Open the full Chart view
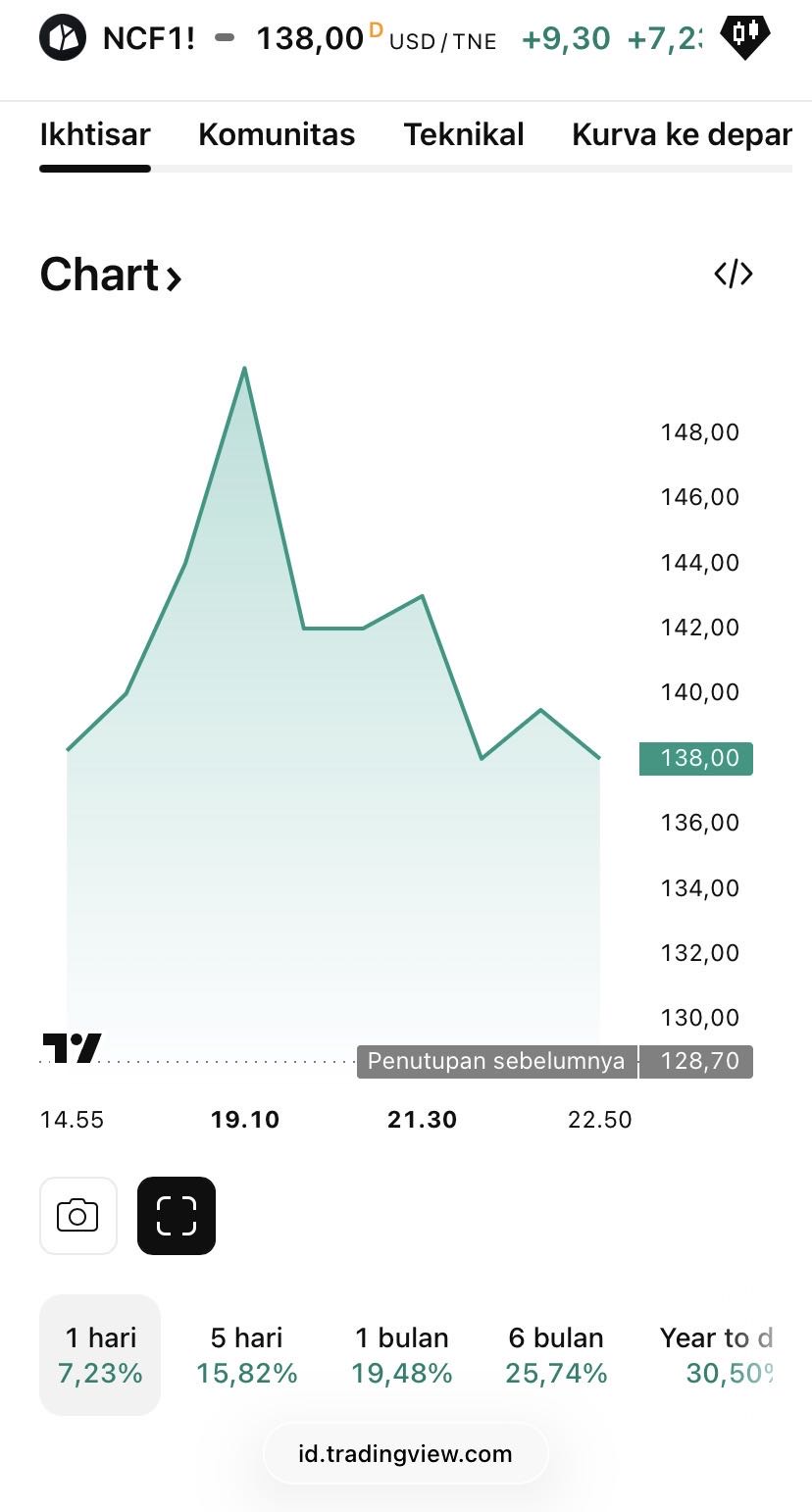The image size is (812, 1512). [111, 276]
